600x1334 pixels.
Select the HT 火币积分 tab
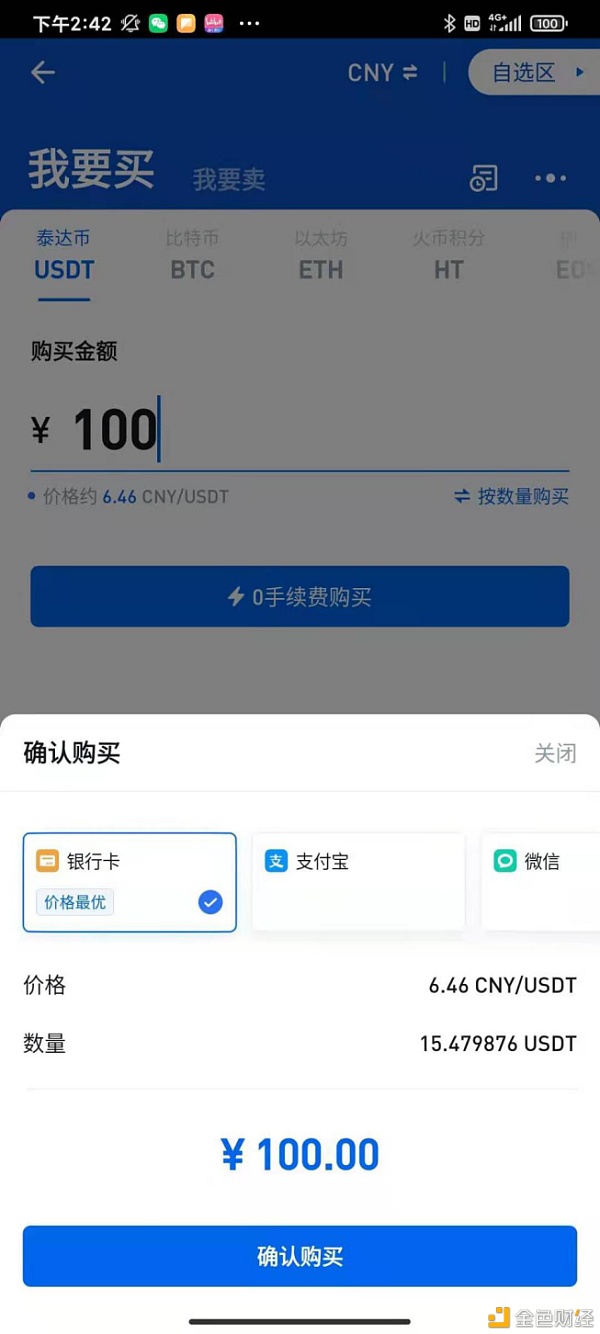[x=449, y=255]
